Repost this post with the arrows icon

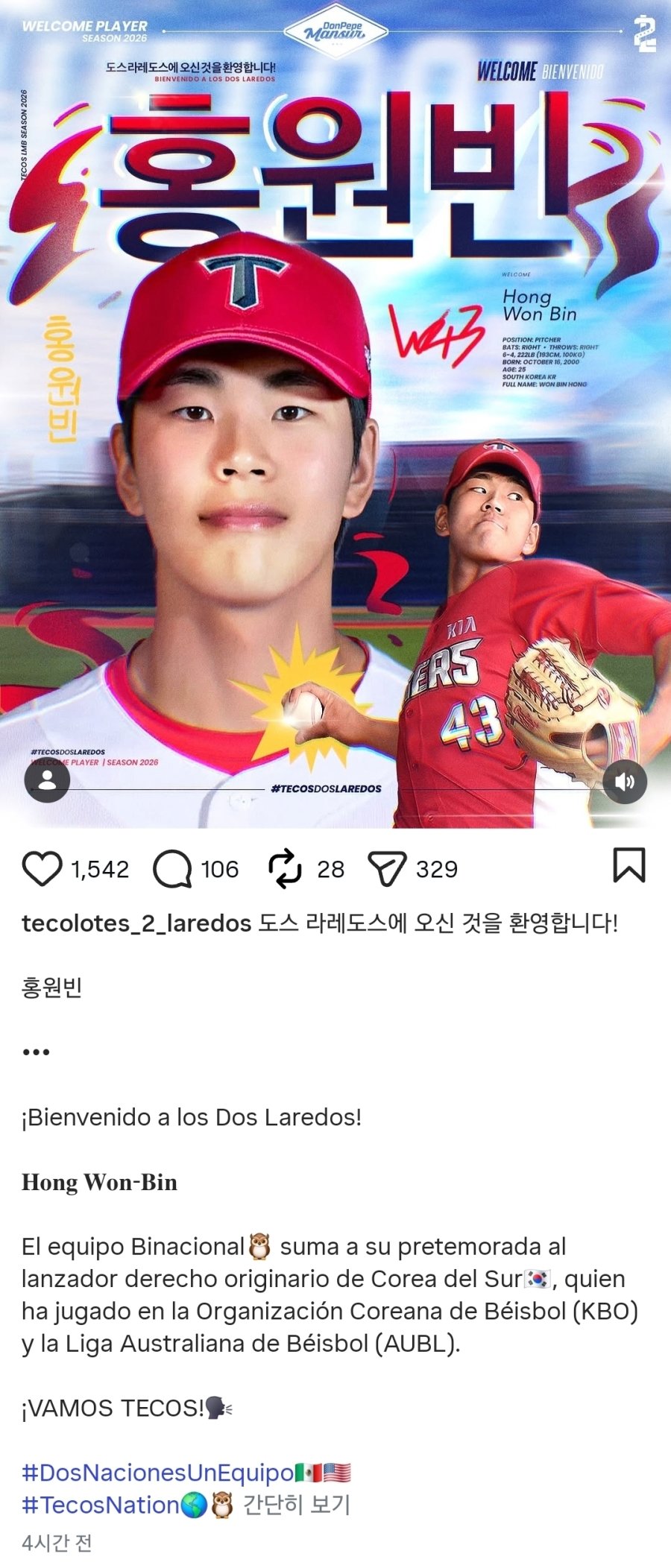pyautogui.click(x=284, y=869)
